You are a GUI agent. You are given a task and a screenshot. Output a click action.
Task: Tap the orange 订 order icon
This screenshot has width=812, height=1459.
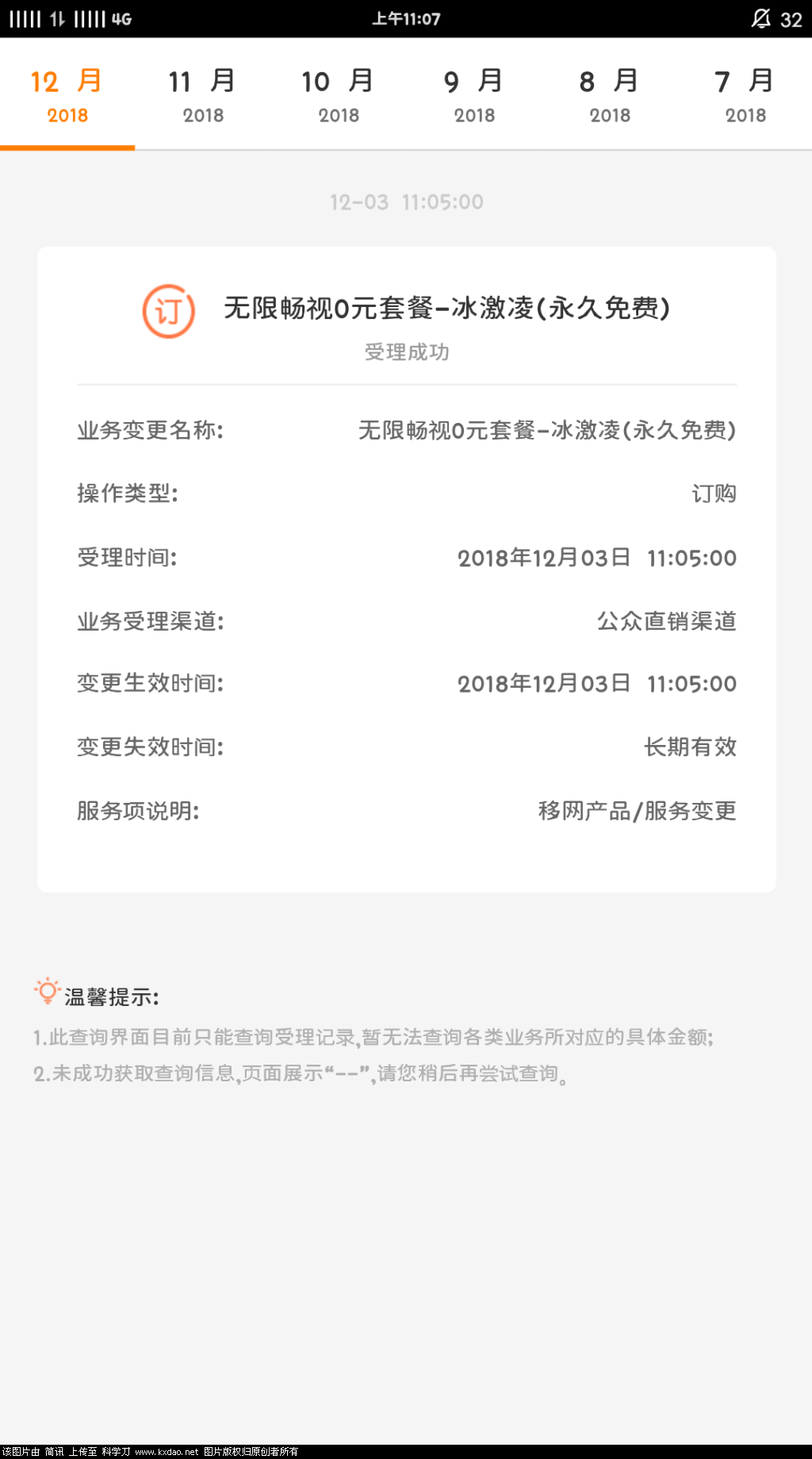[x=167, y=312]
